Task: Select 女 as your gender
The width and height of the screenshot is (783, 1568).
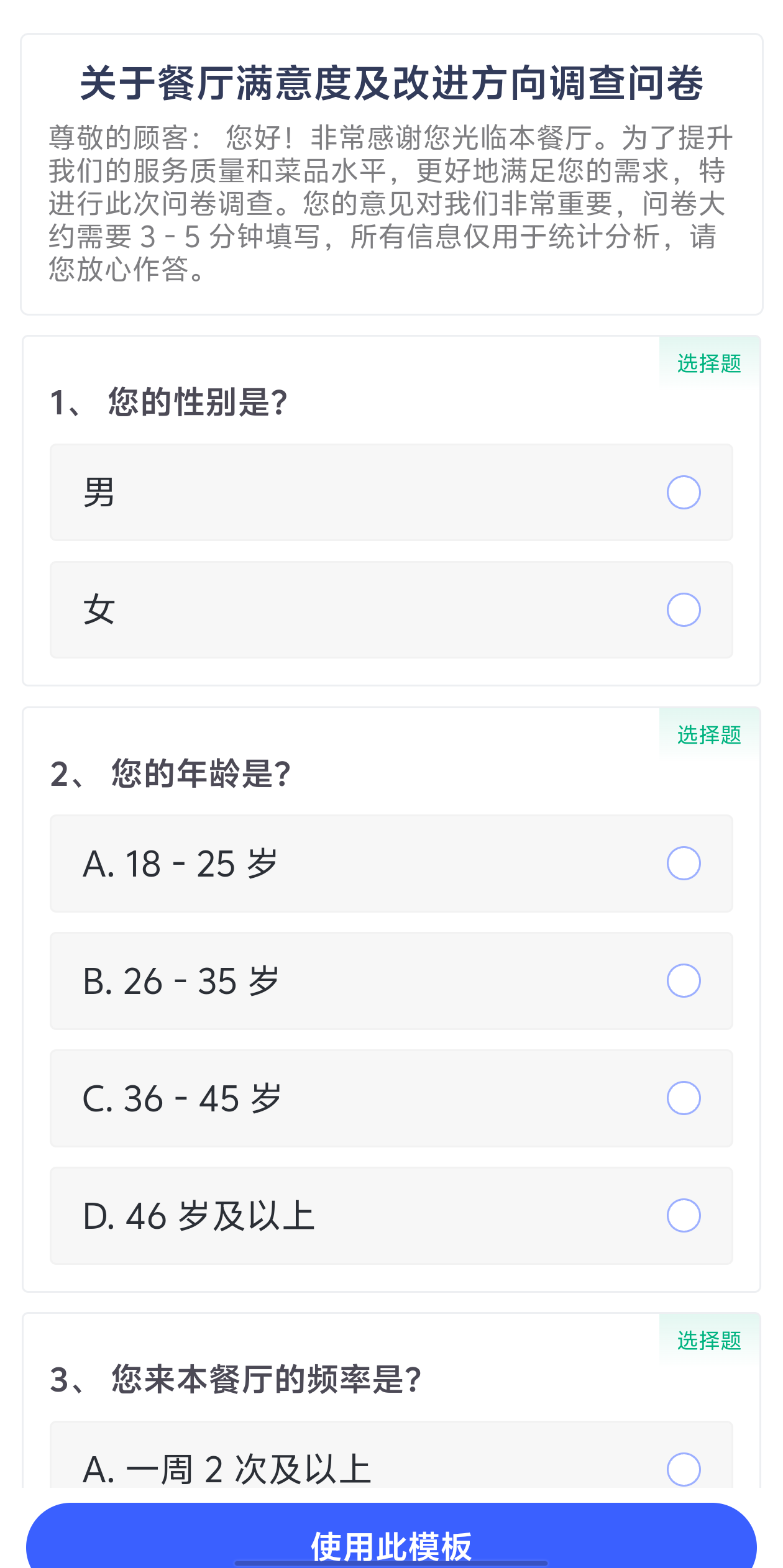Action: (391, 609)
